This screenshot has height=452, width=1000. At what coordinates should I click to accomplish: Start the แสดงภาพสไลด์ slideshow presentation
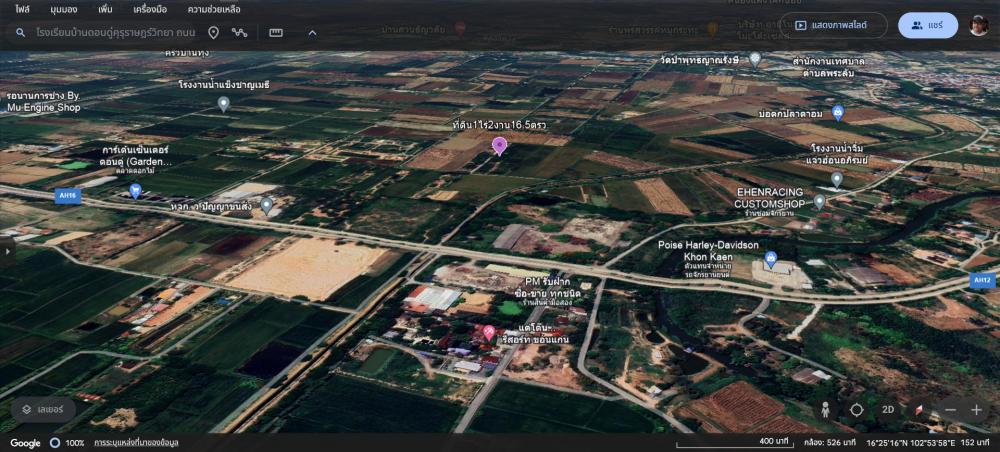point(830,25)
